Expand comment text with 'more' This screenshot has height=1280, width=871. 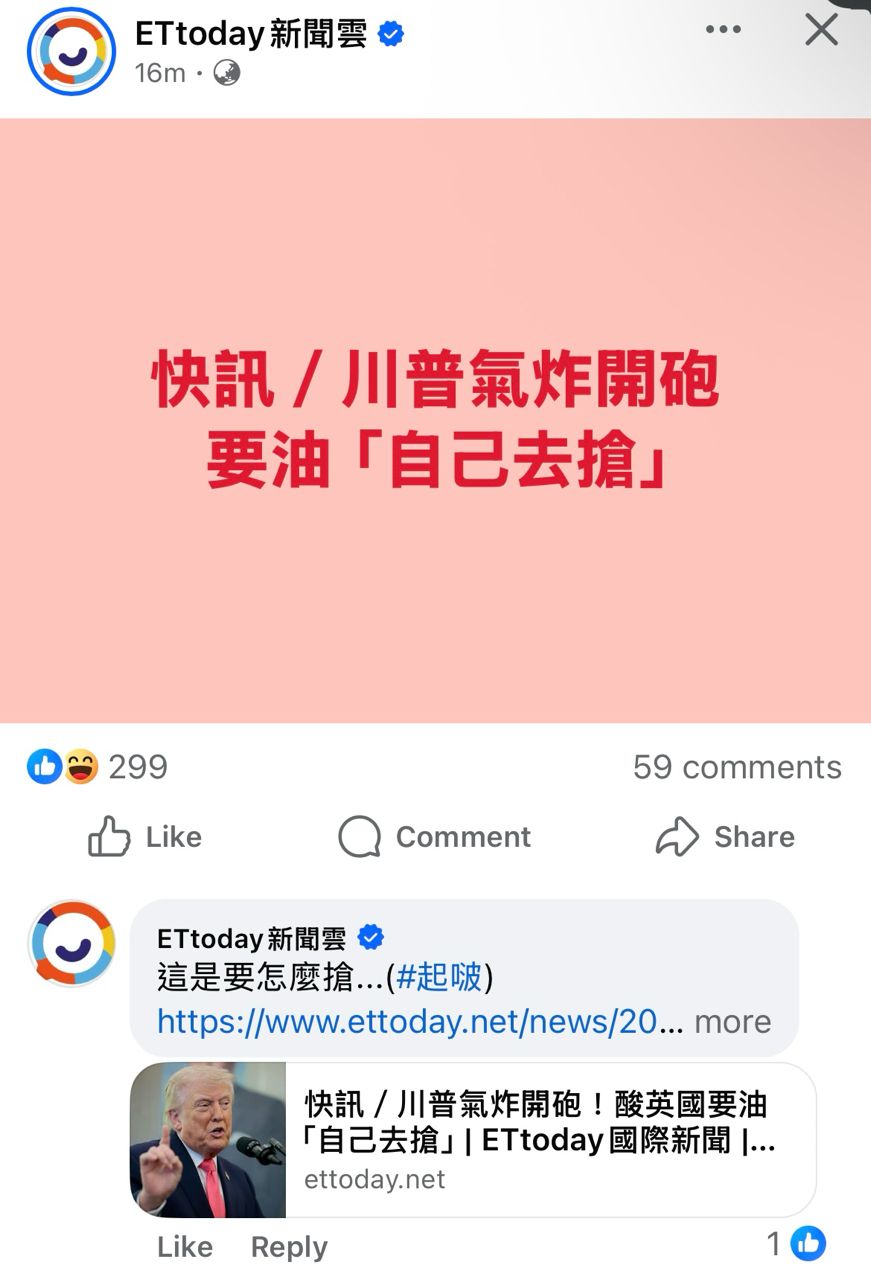click(x=732, y=1021)
